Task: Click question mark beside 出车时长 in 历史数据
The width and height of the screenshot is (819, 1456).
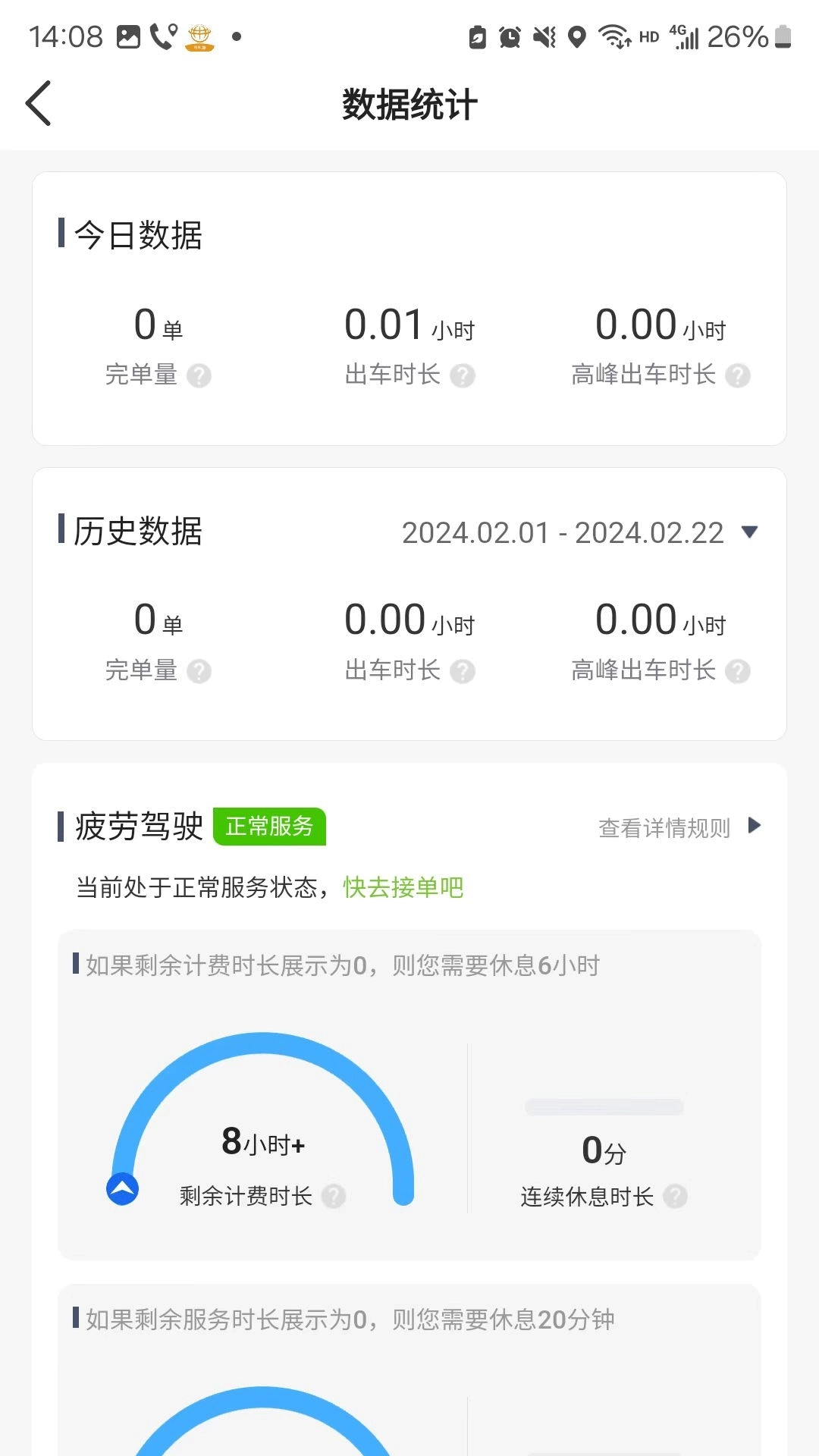Action: point(463,671)
